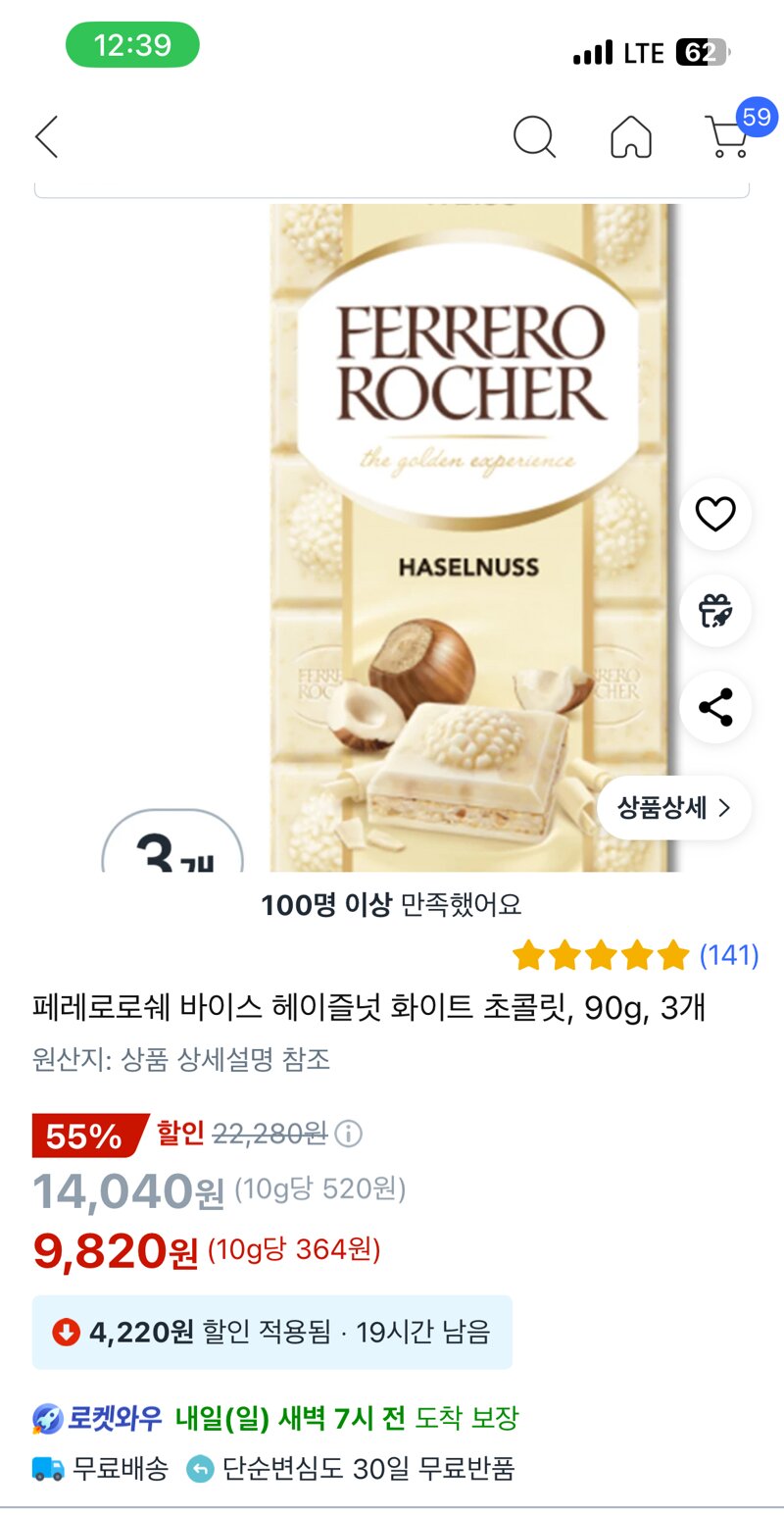Add this chocolate to wishlist with the heart
The height and width of the screenshot is (1515, 784).
[715, 514]
